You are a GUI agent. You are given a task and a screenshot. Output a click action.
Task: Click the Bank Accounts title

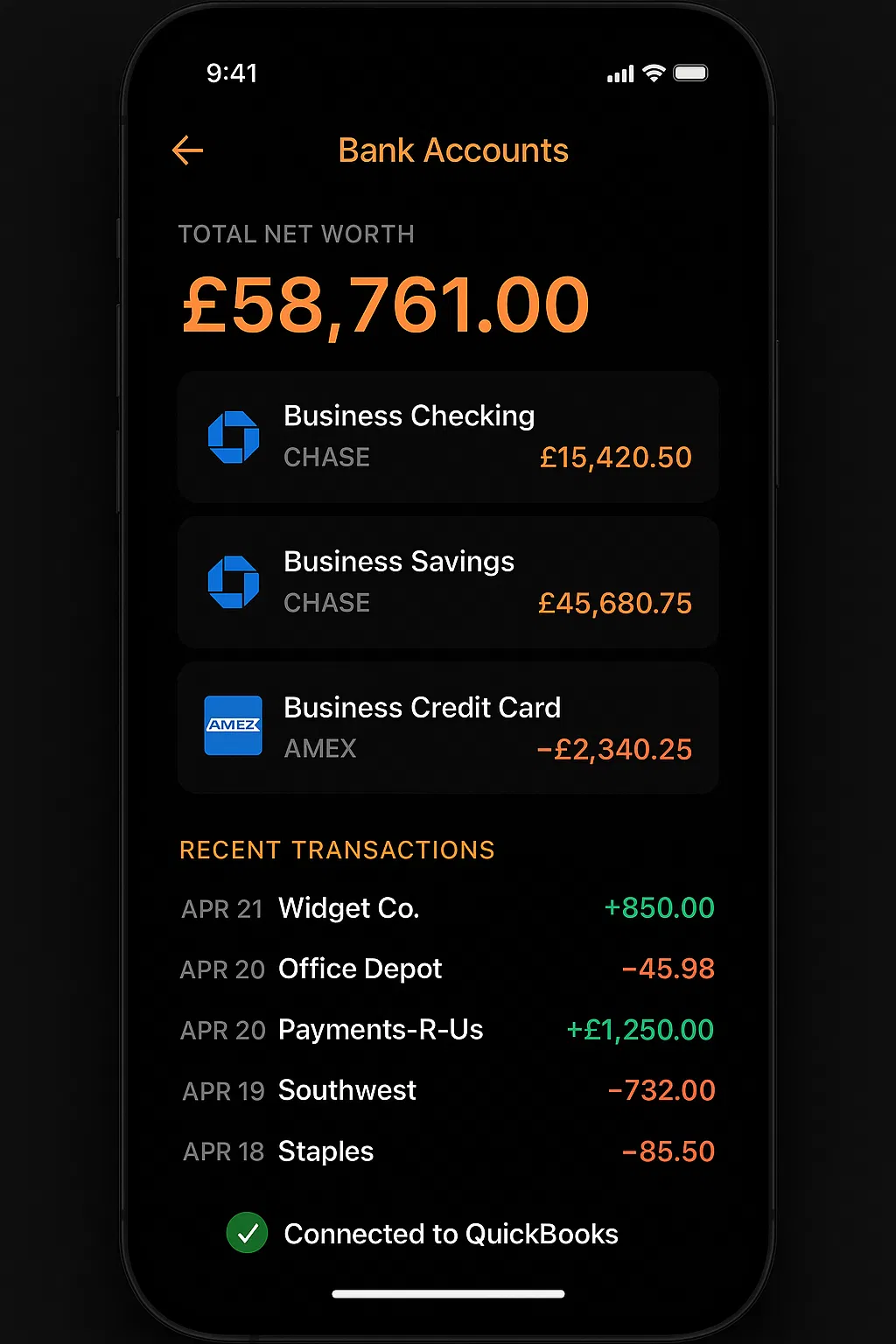[x=452, y=150]
